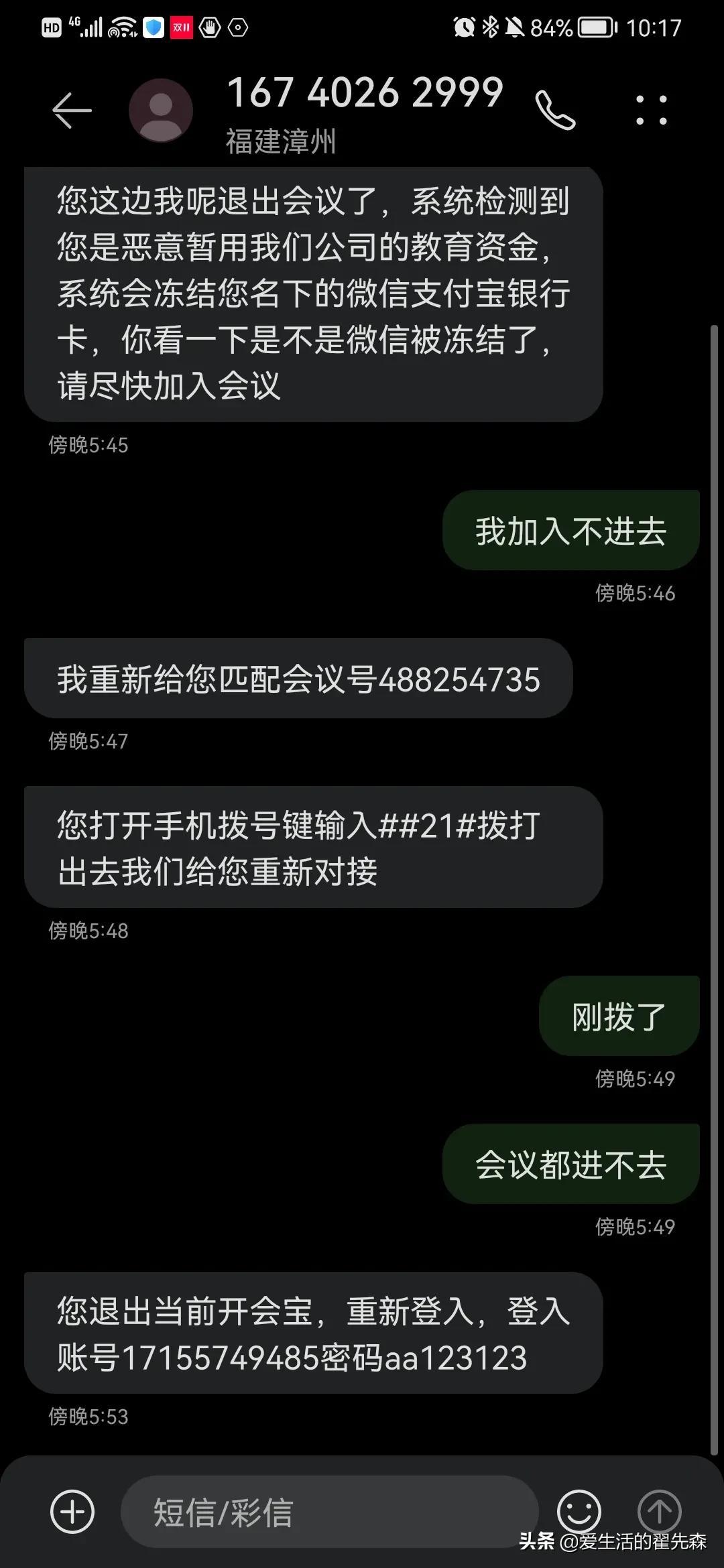Go back using the arrow icon
Image resolution: width=724 pixels, height=1568 pixels.
(72, 110)
